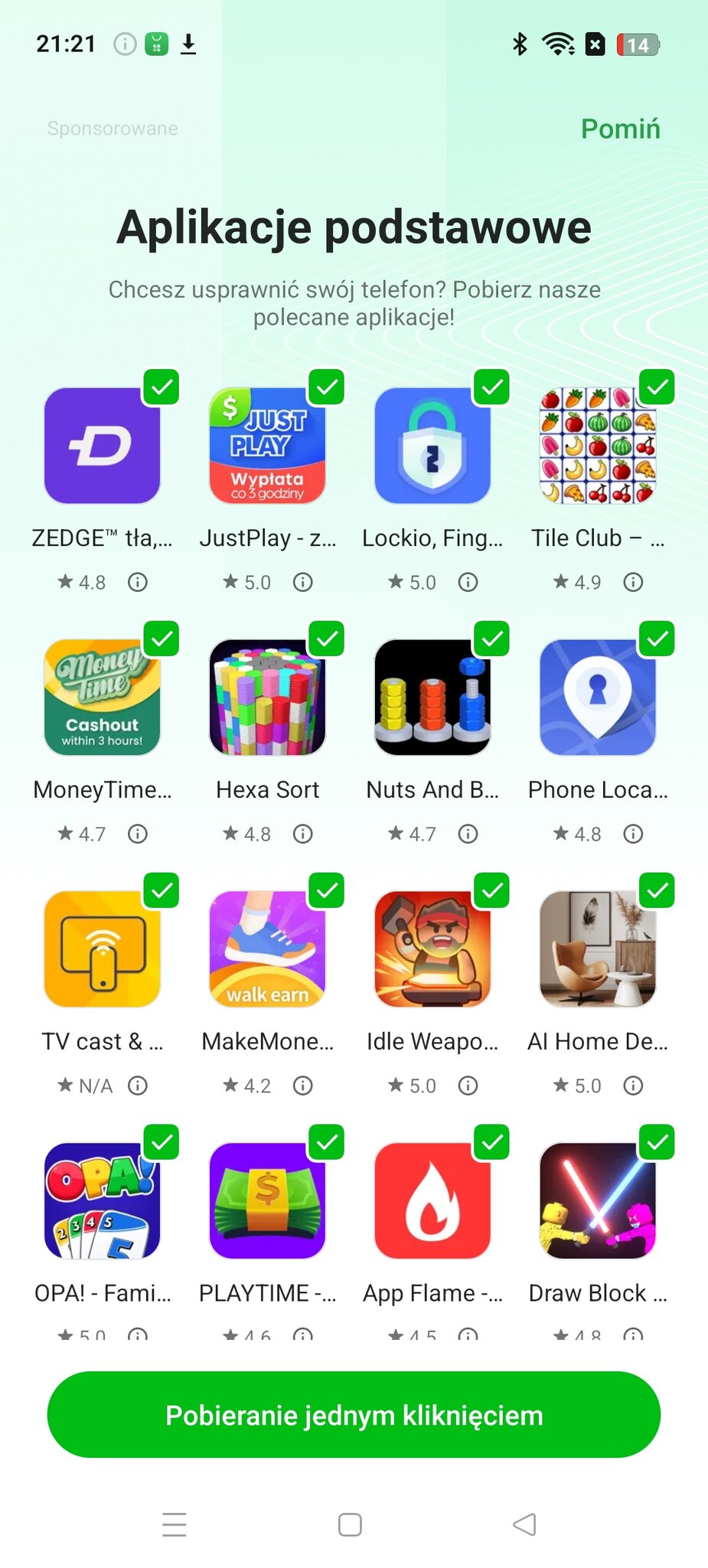This screenshot has width=708, height=1568.
Task: Uncheck Nuts And Bolts app checkbox
Action: (x=492, y=639)
